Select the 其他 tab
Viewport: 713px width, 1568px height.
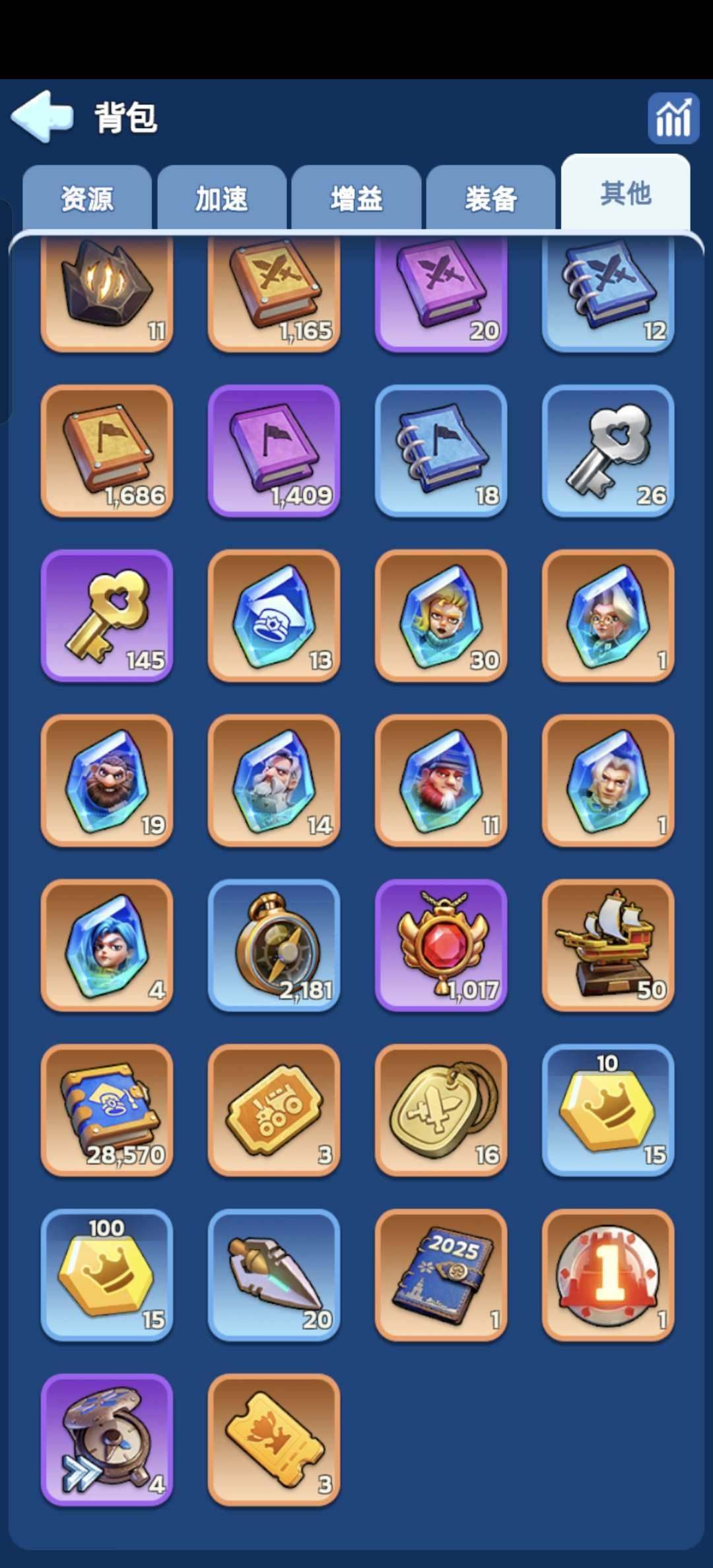click(x=625, y=194)
